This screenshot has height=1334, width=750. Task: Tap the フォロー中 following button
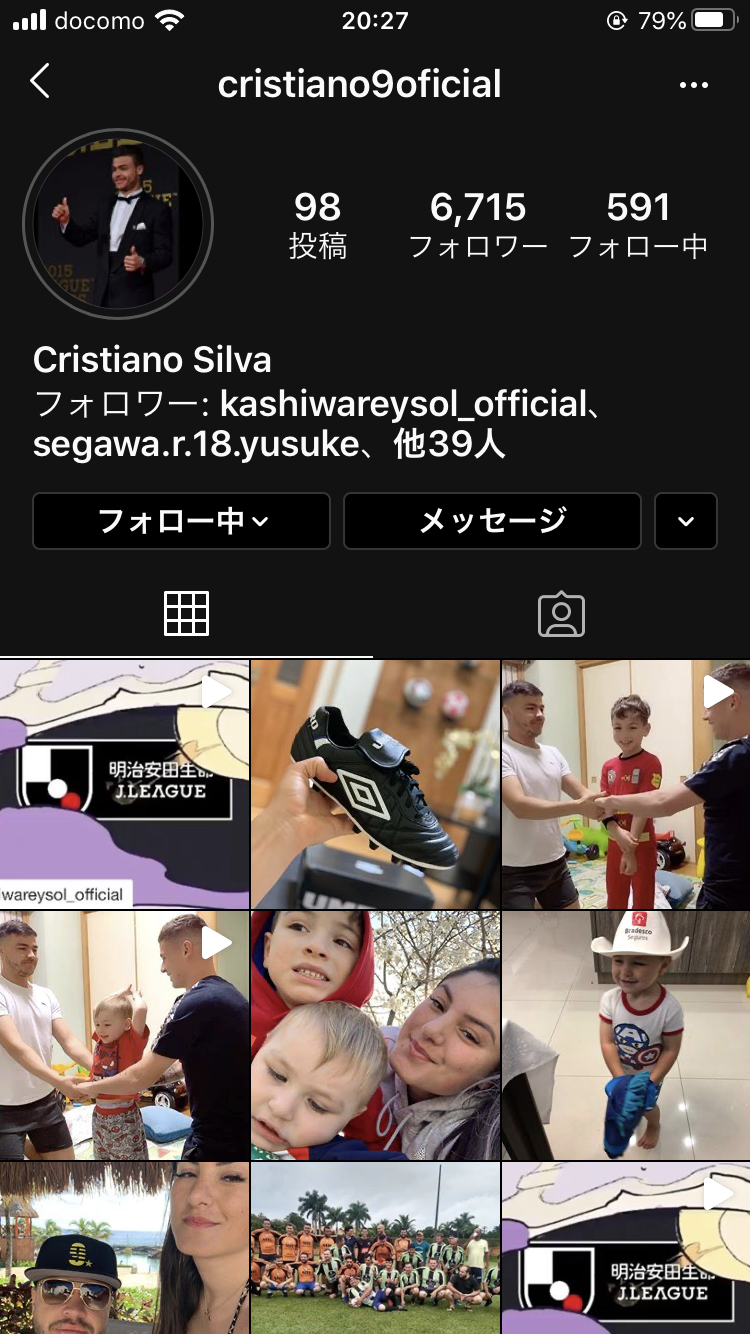click(182, 521)
